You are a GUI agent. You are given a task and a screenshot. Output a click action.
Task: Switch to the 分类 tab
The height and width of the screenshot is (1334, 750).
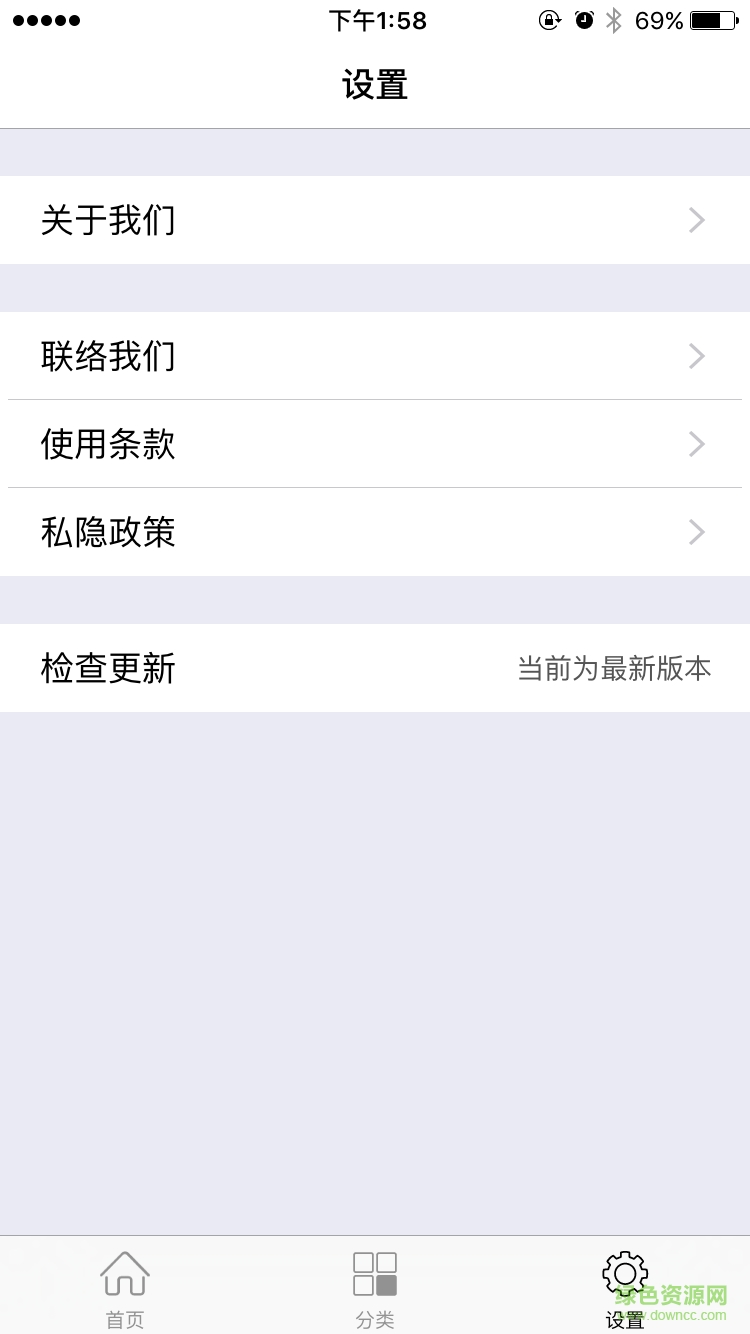point(374,1285)
